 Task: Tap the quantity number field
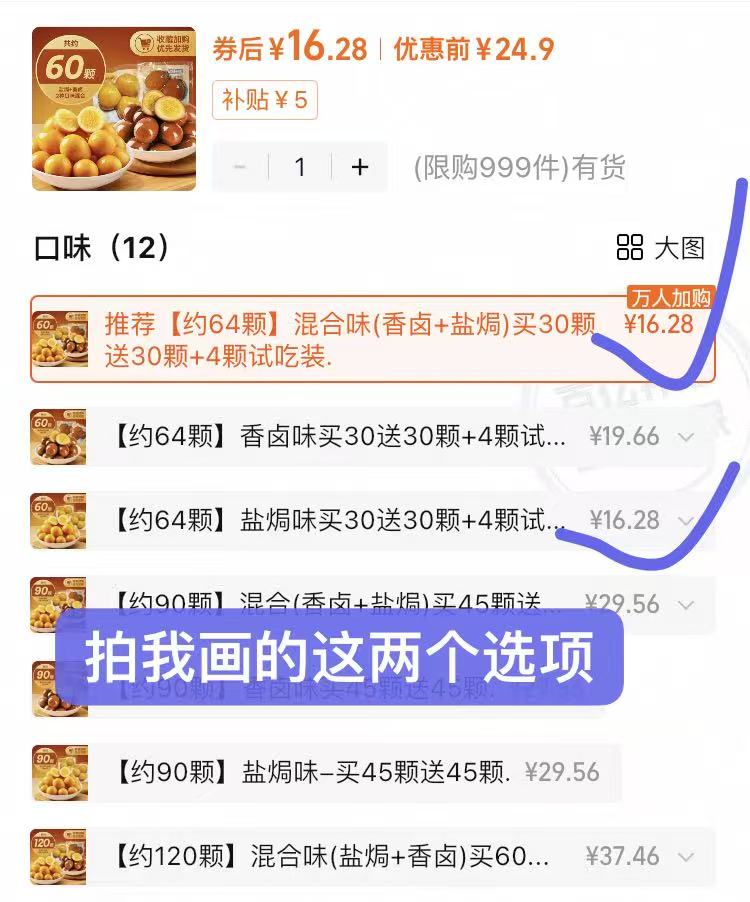click(x=300, y=167)
